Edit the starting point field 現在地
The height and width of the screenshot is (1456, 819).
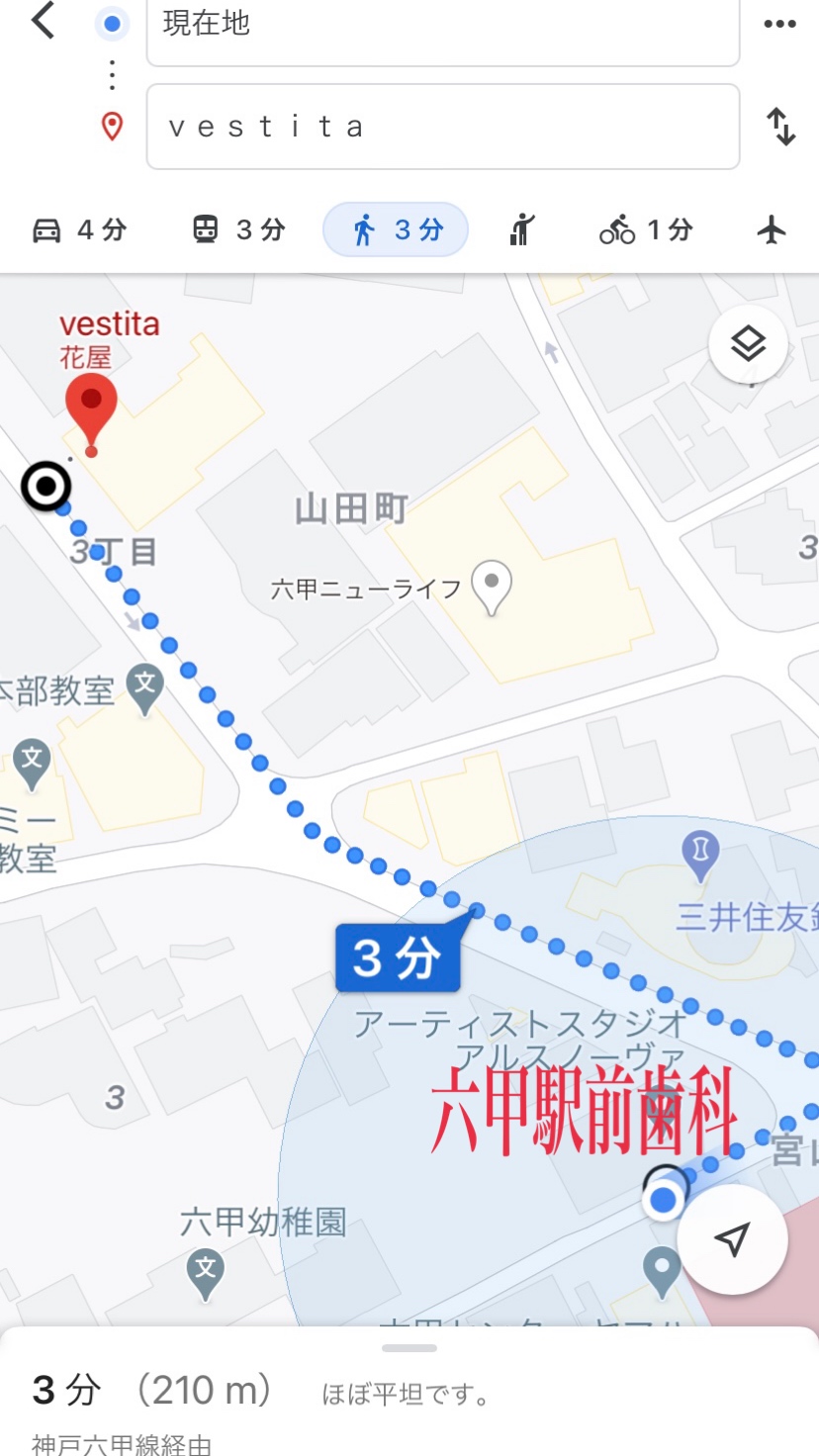(442, 27)
